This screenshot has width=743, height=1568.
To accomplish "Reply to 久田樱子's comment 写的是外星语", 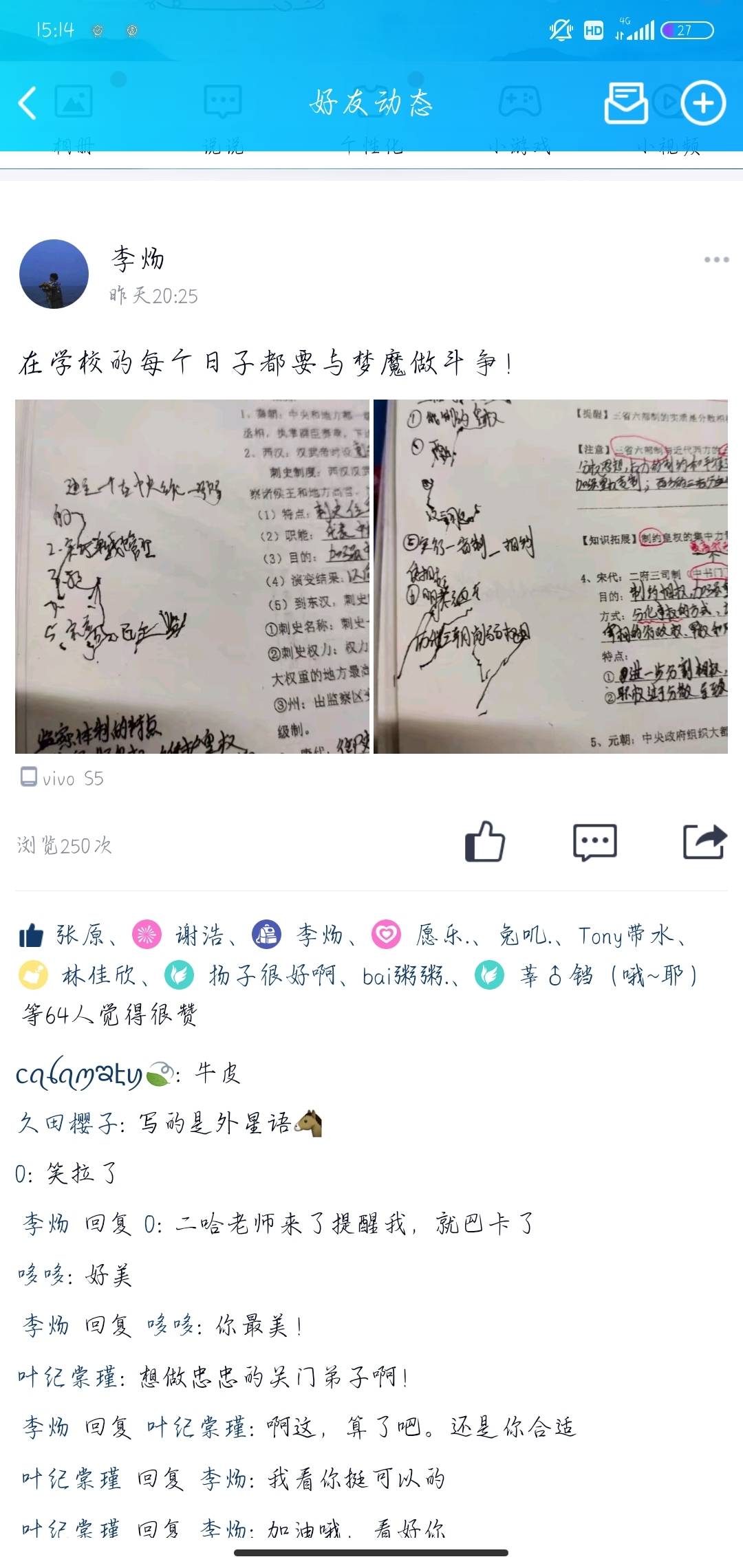I will click(x=215, y=1123).
